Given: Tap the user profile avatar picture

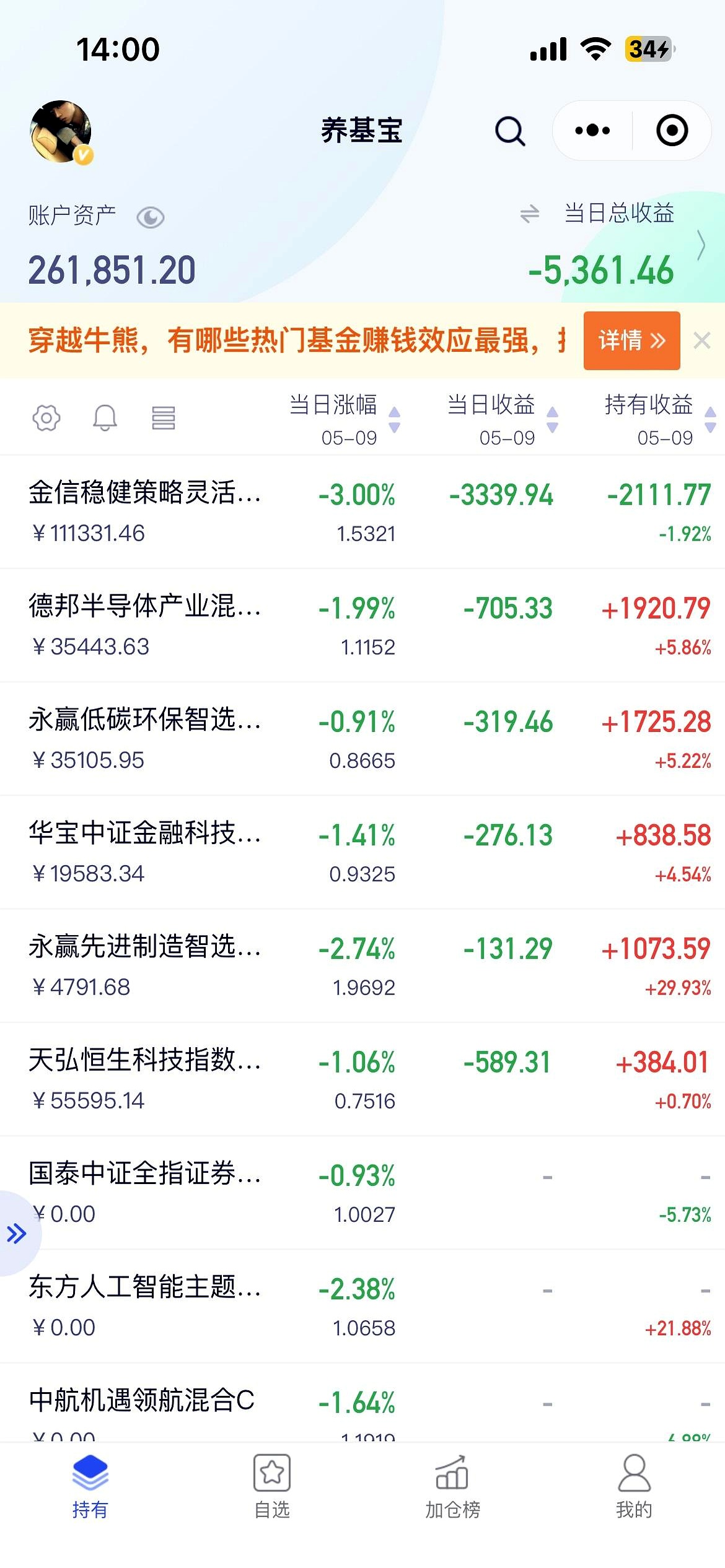Looking at the screenshot, I should click(x=61, y=132).
